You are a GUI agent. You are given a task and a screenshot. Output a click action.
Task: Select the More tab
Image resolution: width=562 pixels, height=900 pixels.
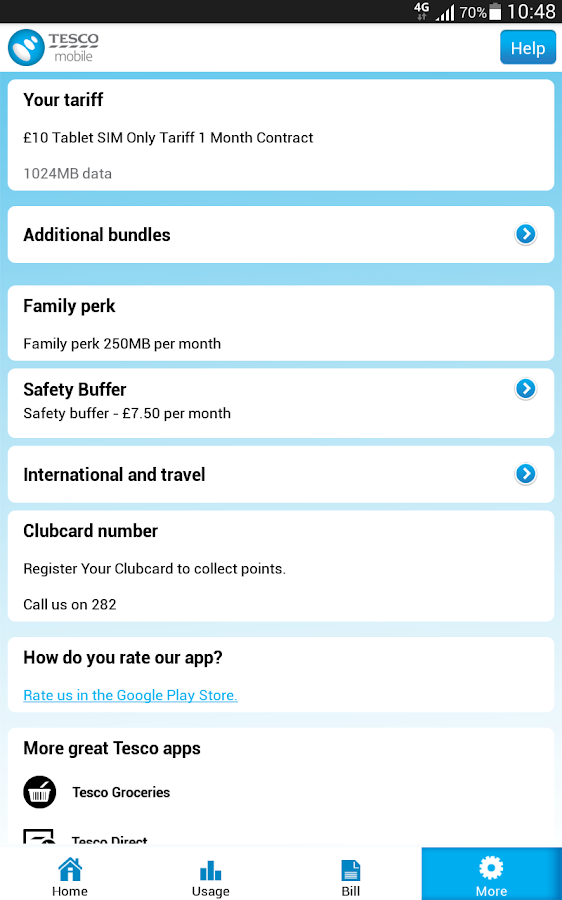click(x=491, y=874)
